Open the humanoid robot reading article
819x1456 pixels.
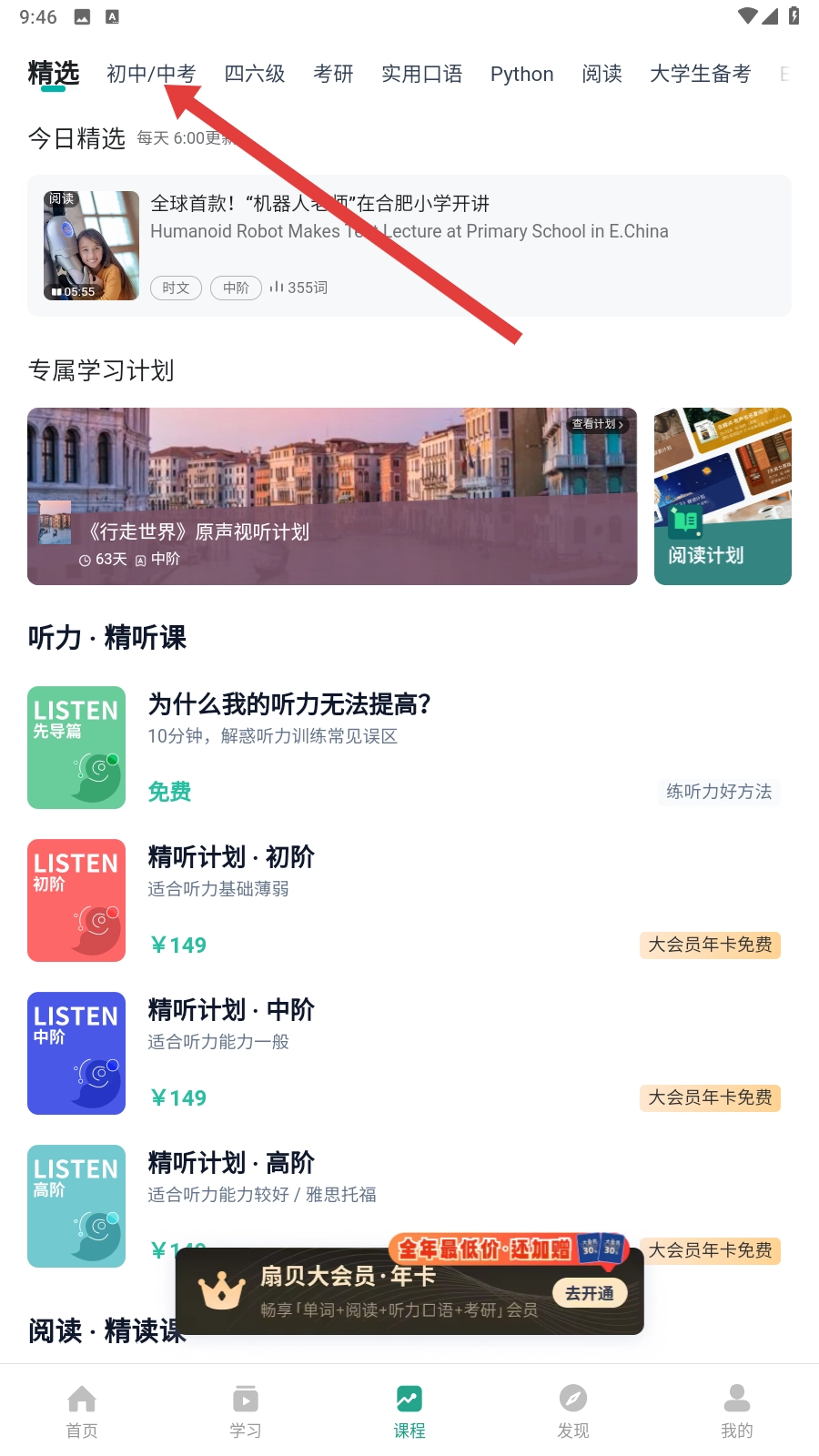coord(409,246)
